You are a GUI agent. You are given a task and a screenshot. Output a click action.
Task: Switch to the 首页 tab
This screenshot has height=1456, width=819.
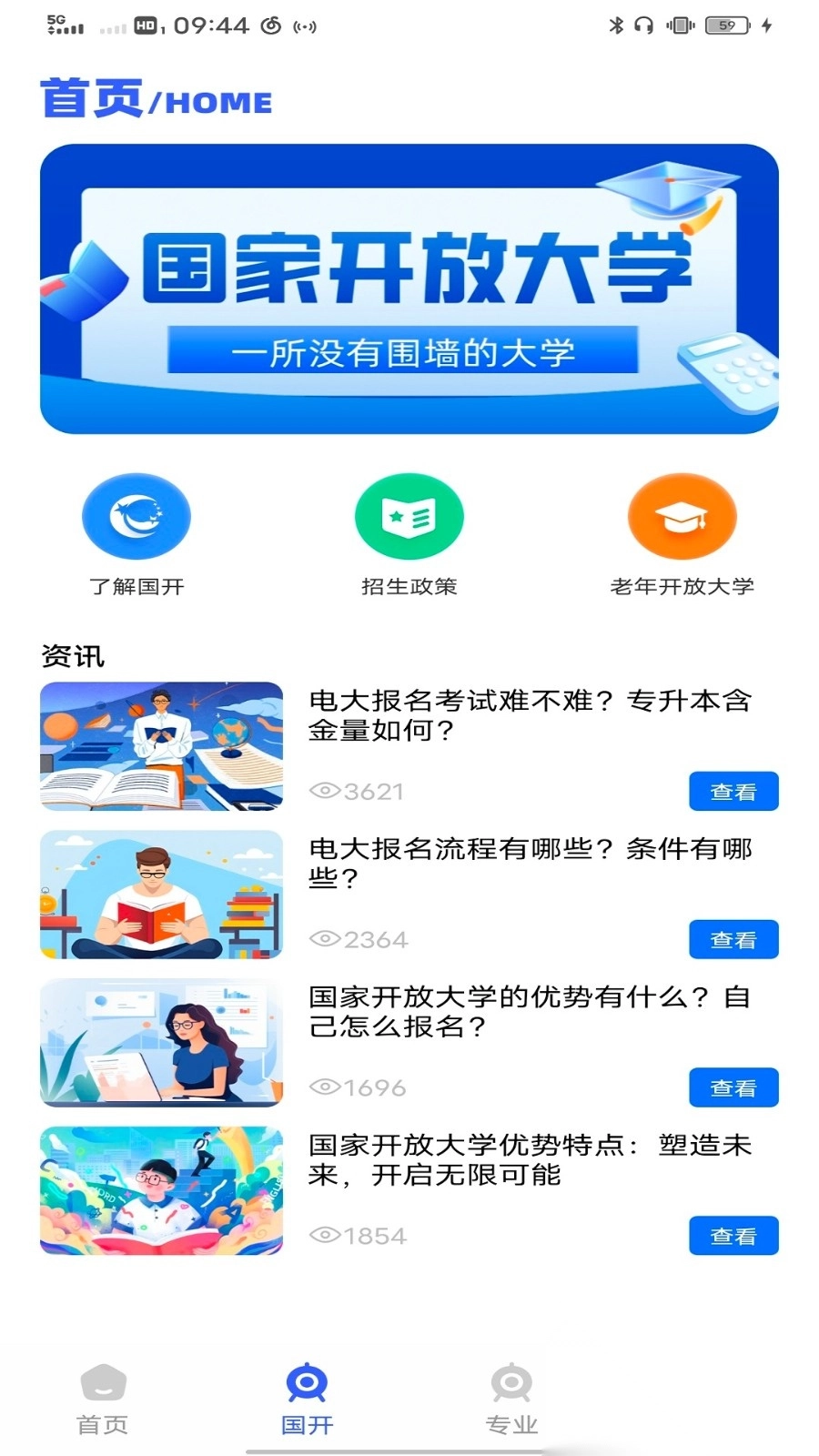(103, 1400)
